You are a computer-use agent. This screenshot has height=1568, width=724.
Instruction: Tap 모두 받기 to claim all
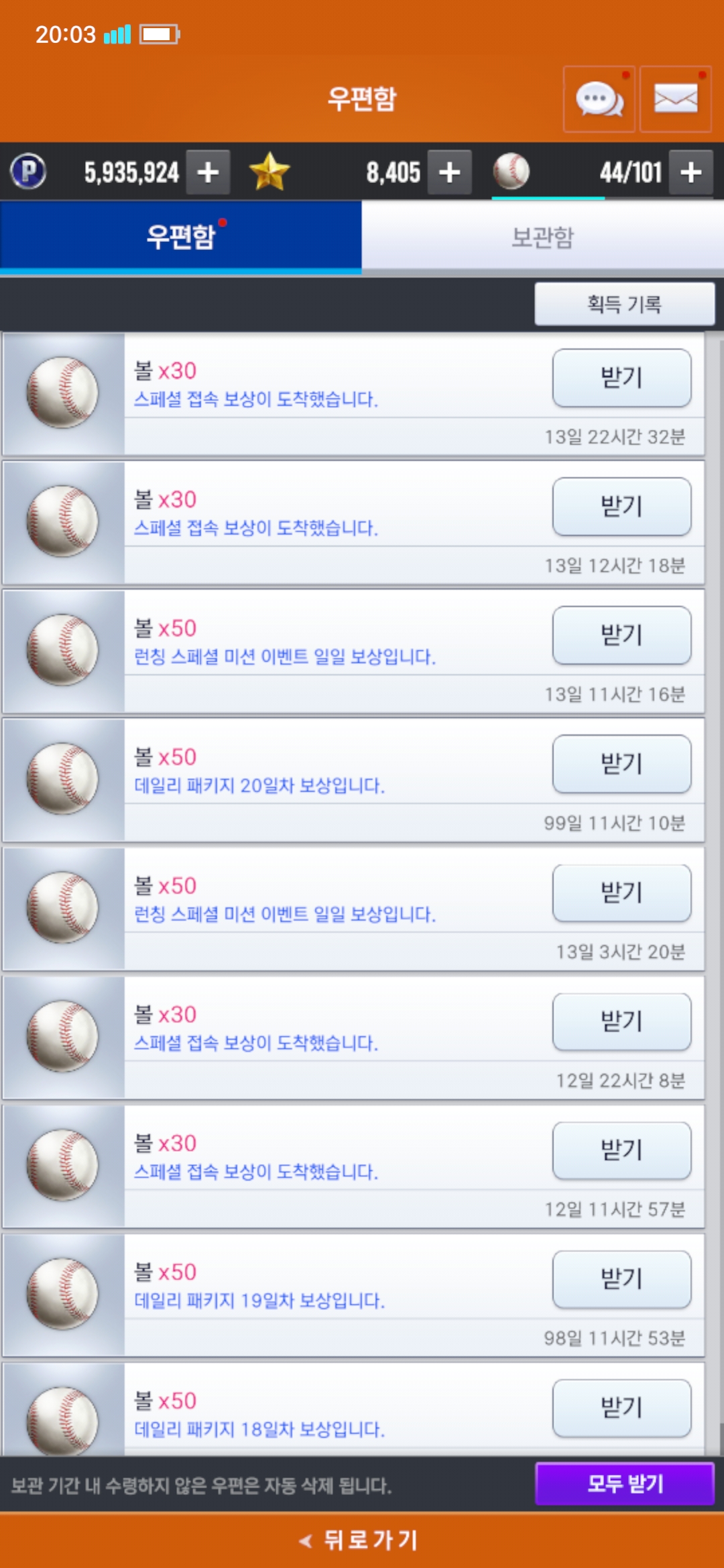pyautogui.click(x=624, y=1484)
